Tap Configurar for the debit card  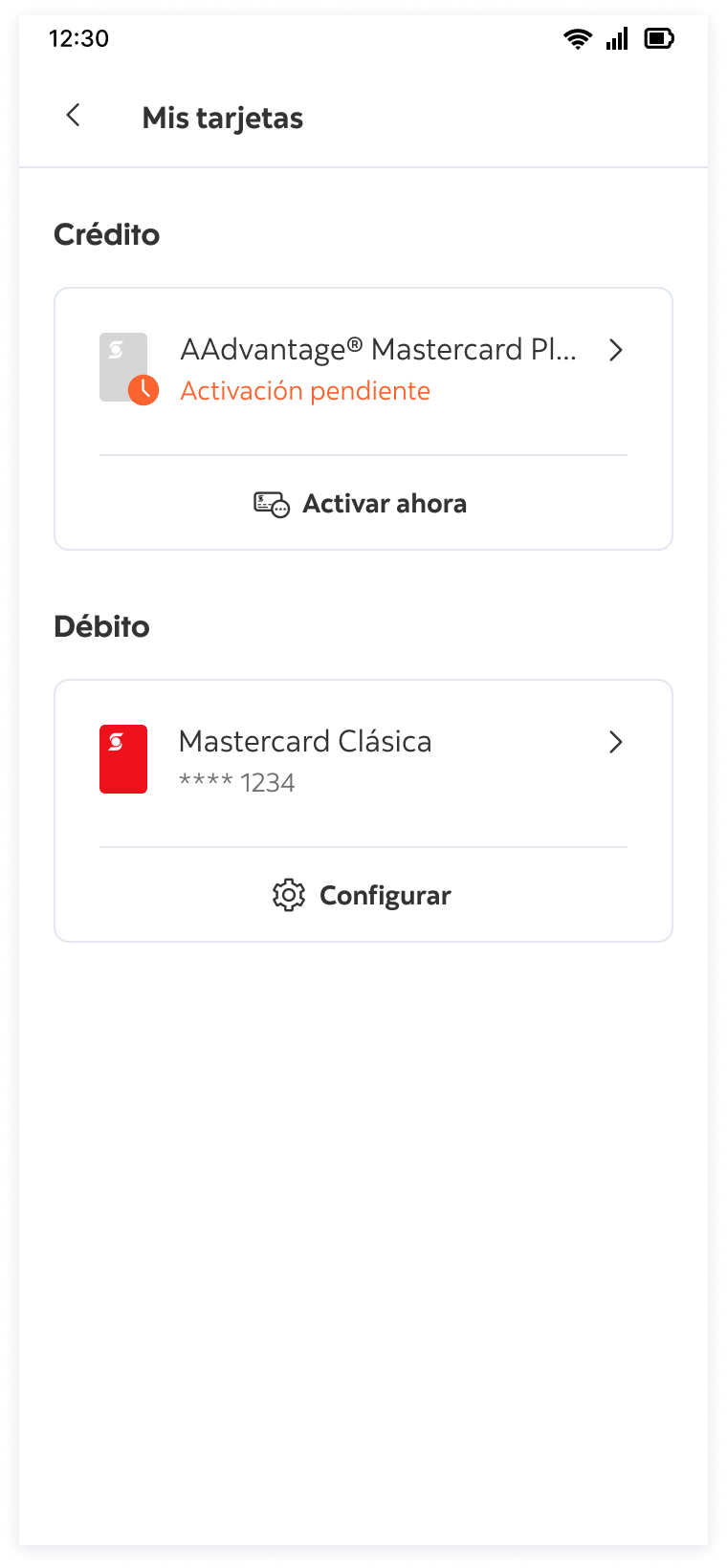pyautogui.click(x=363, y=895)
